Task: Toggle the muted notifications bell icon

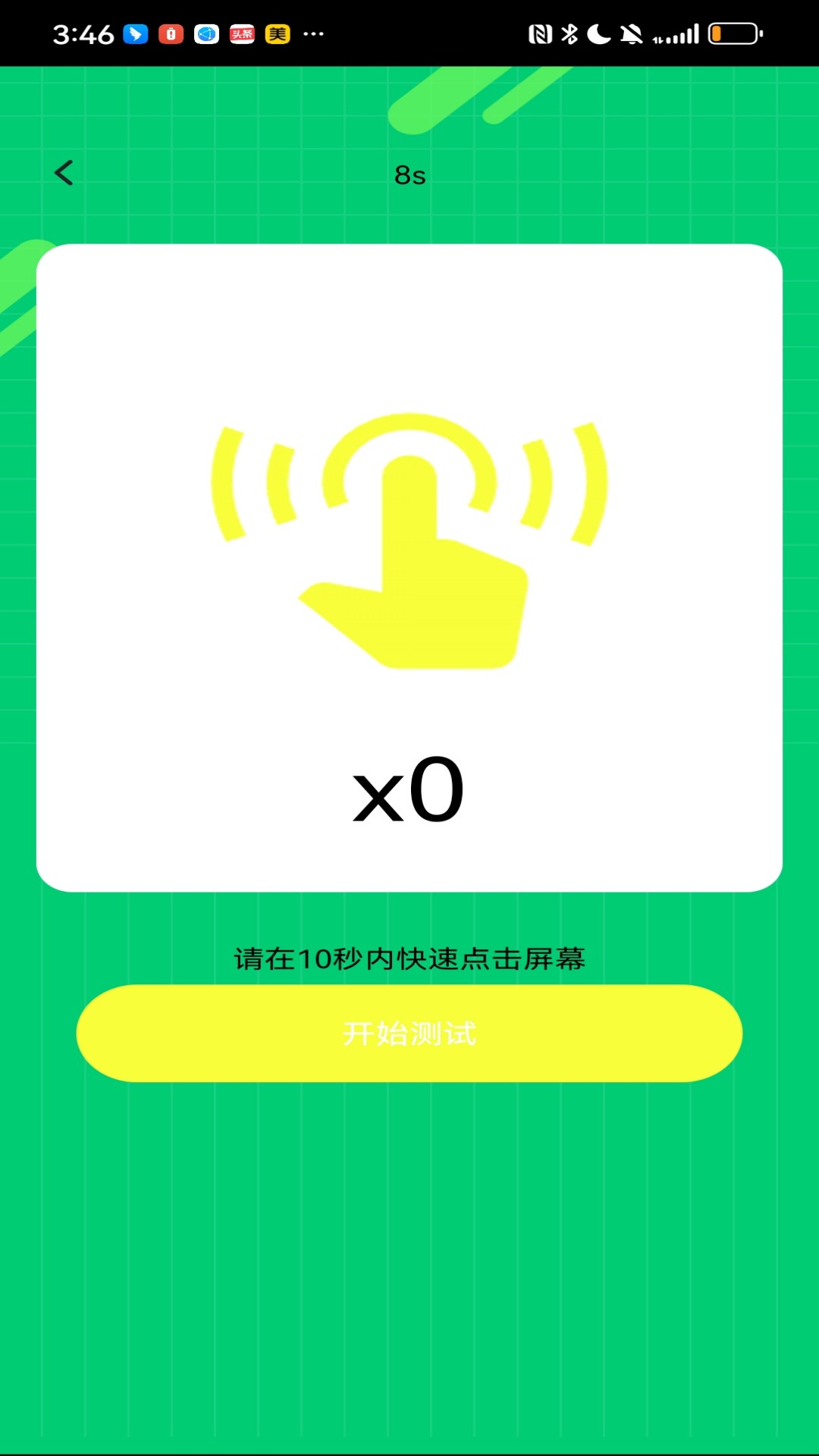Action: pyautogui.click(x=632, y=33)
